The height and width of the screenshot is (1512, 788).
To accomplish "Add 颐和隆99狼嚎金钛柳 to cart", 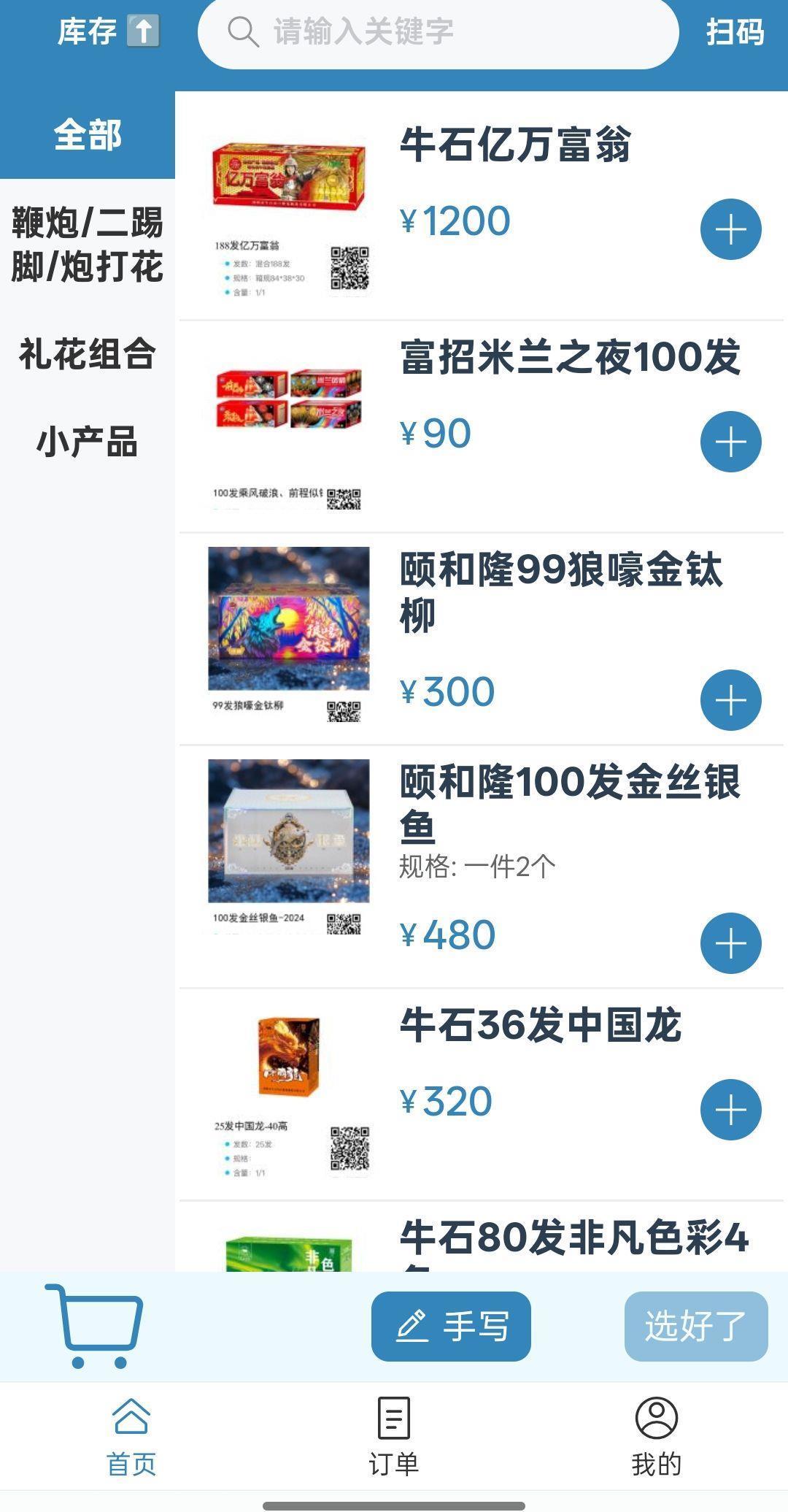I will 731,699.
